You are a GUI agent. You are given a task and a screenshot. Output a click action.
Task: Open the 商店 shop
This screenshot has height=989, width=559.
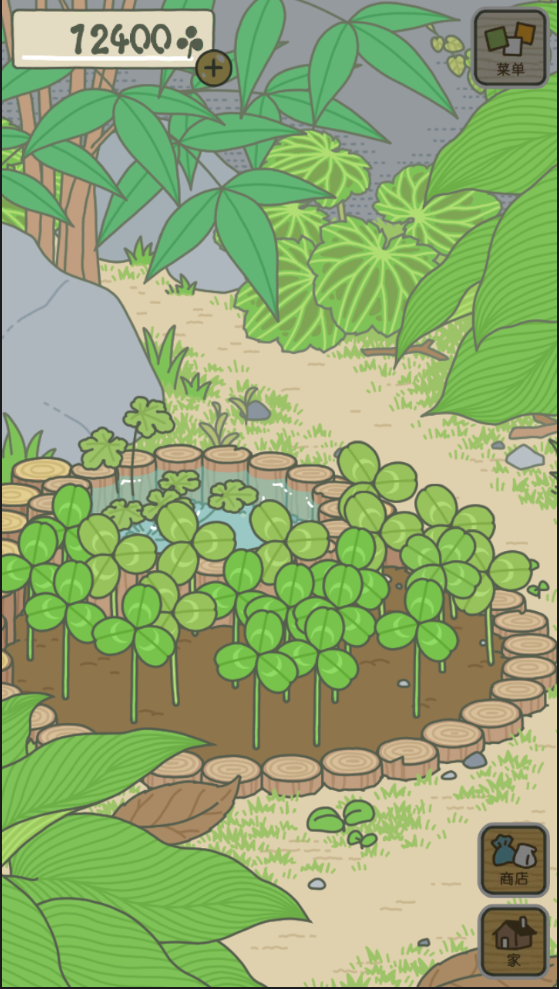[513, 860]
